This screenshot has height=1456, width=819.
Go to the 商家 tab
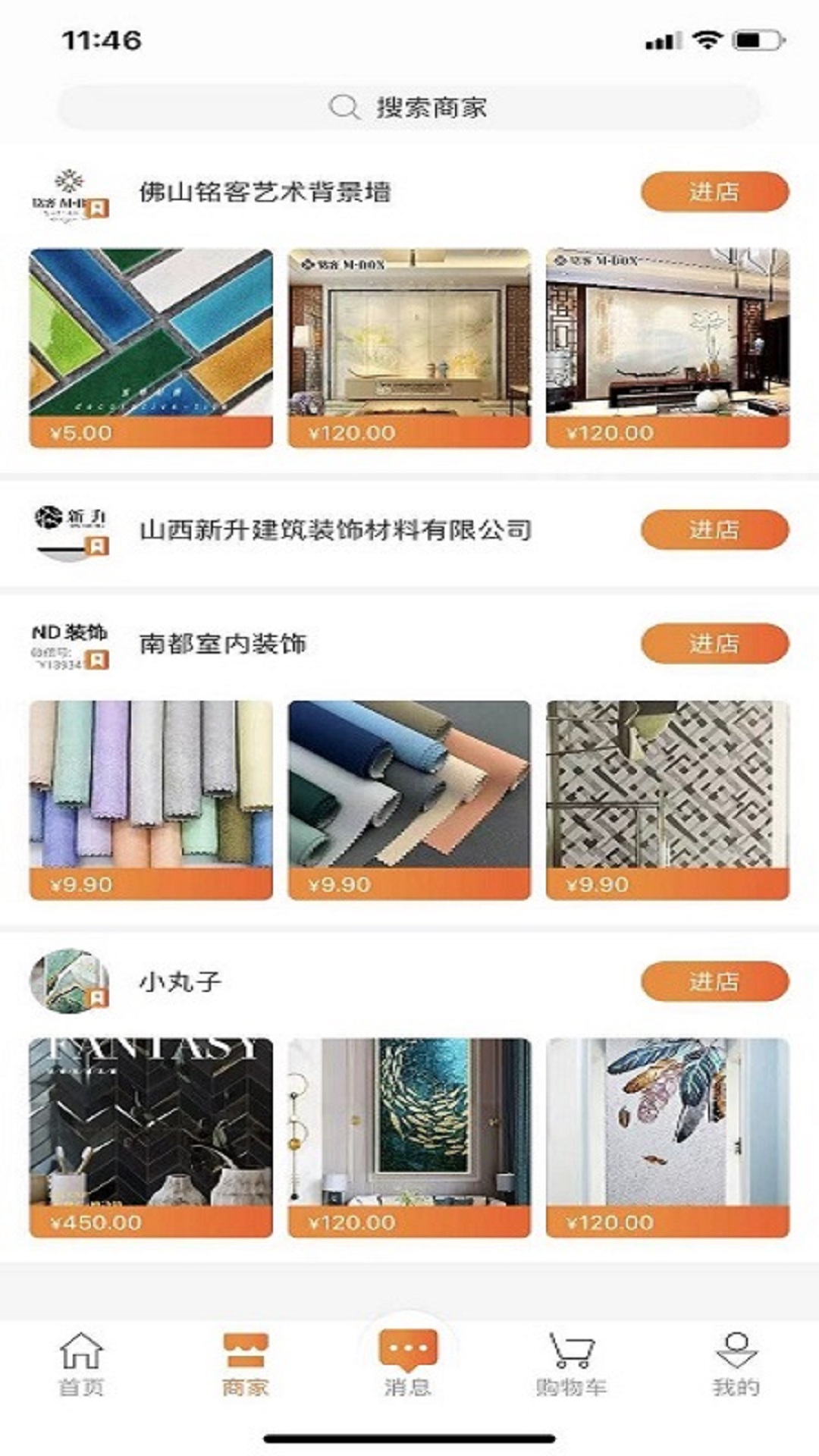245,1365
